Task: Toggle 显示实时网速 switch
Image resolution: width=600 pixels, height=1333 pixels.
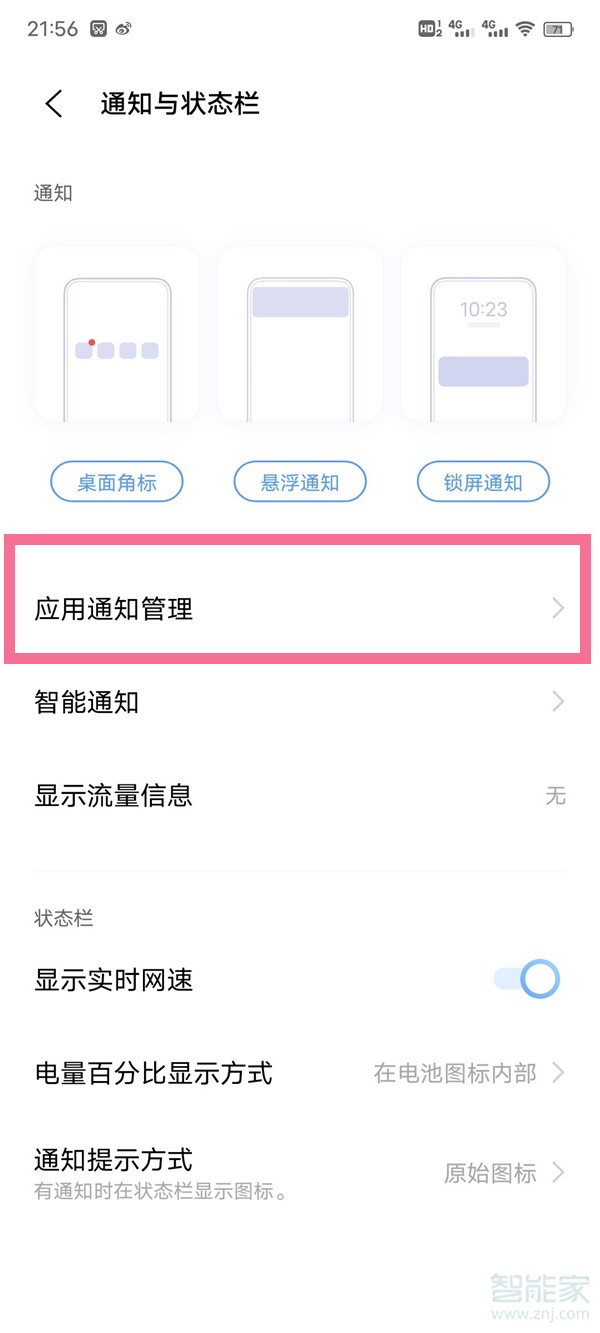Action: pyautogui.click(x=527, y=980)
